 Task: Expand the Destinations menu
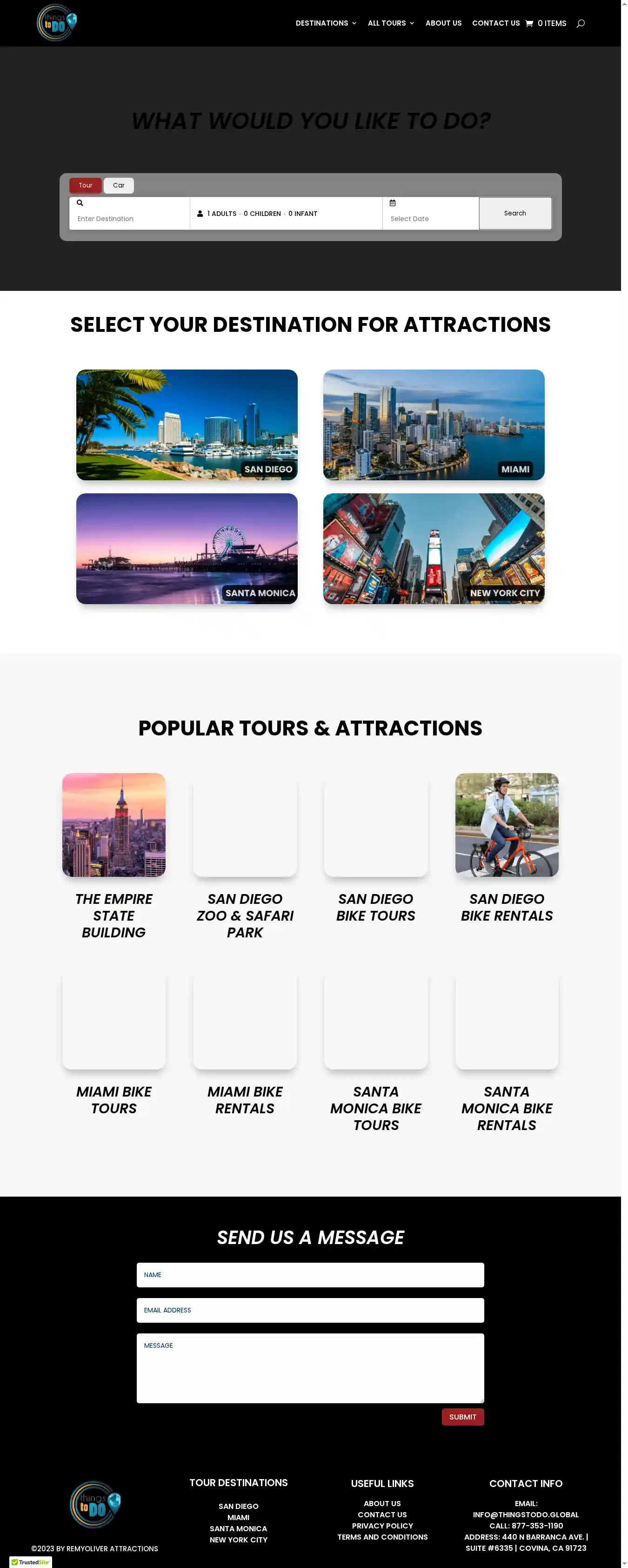tap(326, 23)
